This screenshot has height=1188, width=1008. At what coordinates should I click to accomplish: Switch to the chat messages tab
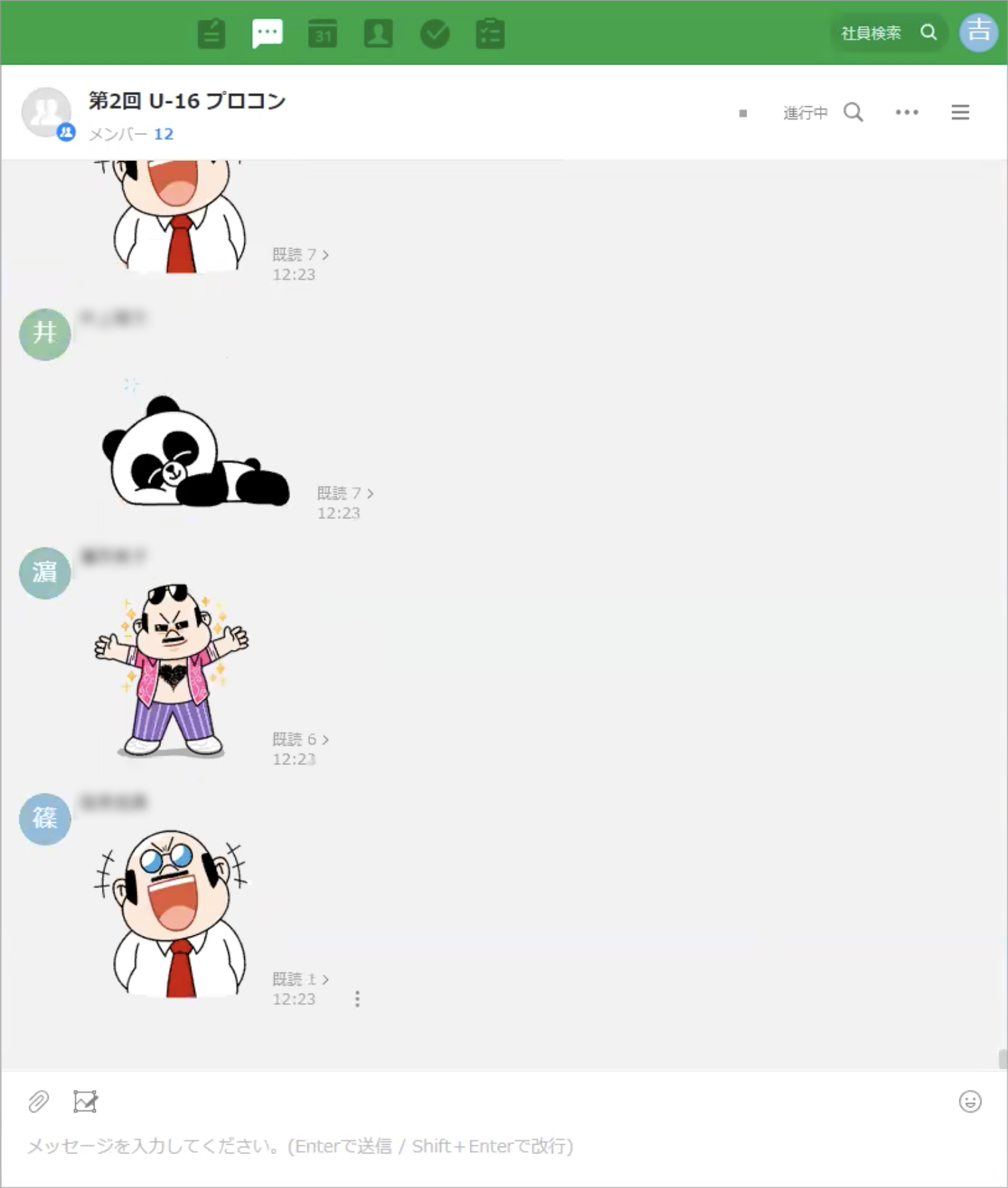pos(267,33)
